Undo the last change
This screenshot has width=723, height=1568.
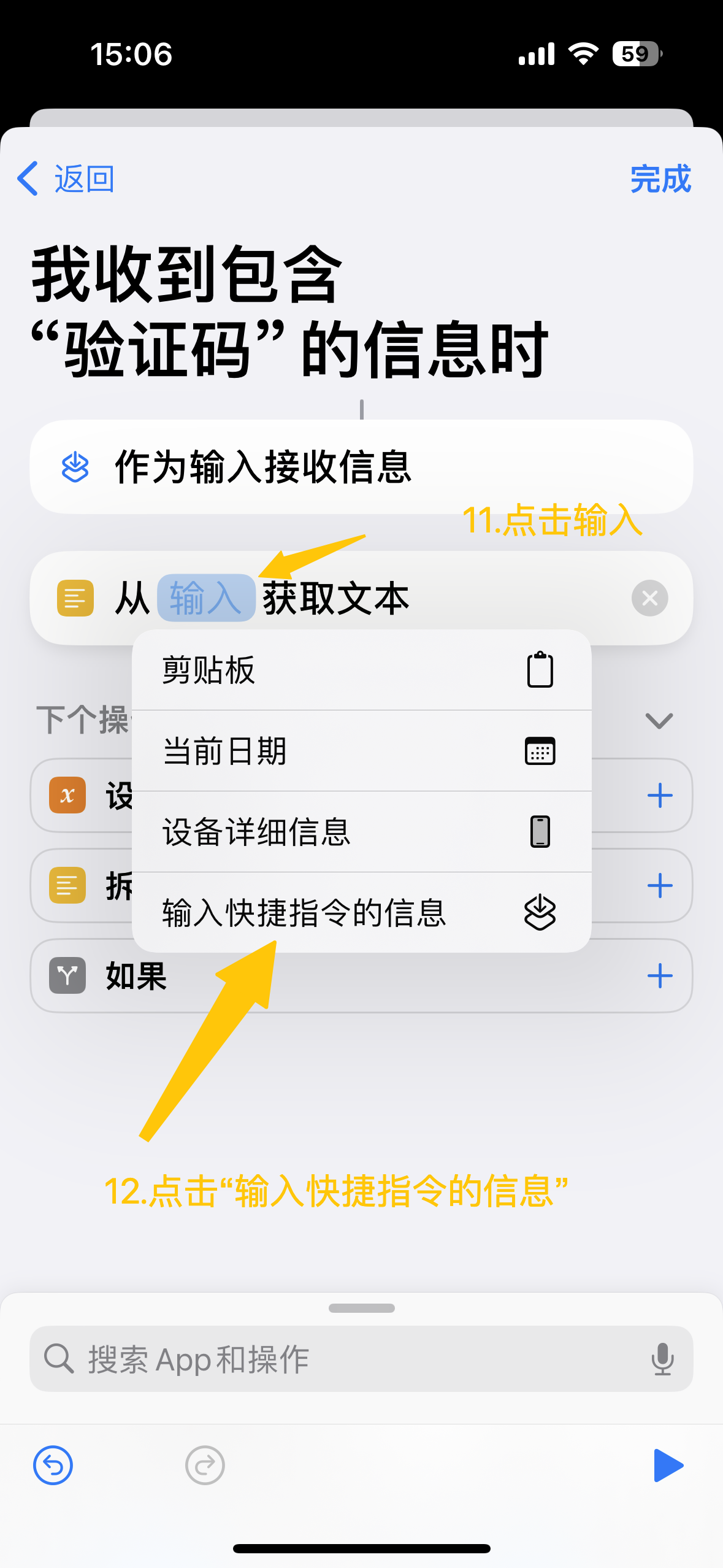click(x=53, y=1466)
